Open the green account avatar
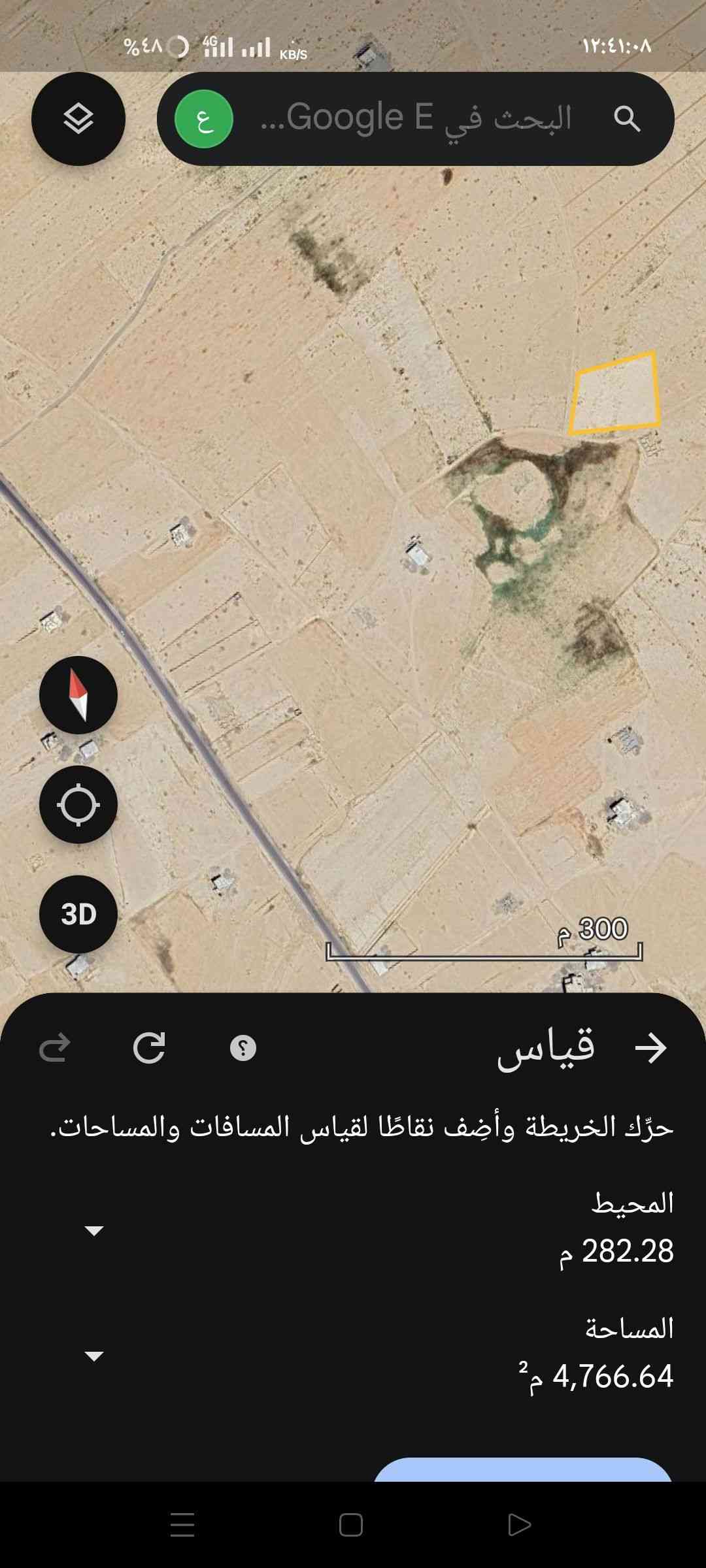 click(204, 119)
